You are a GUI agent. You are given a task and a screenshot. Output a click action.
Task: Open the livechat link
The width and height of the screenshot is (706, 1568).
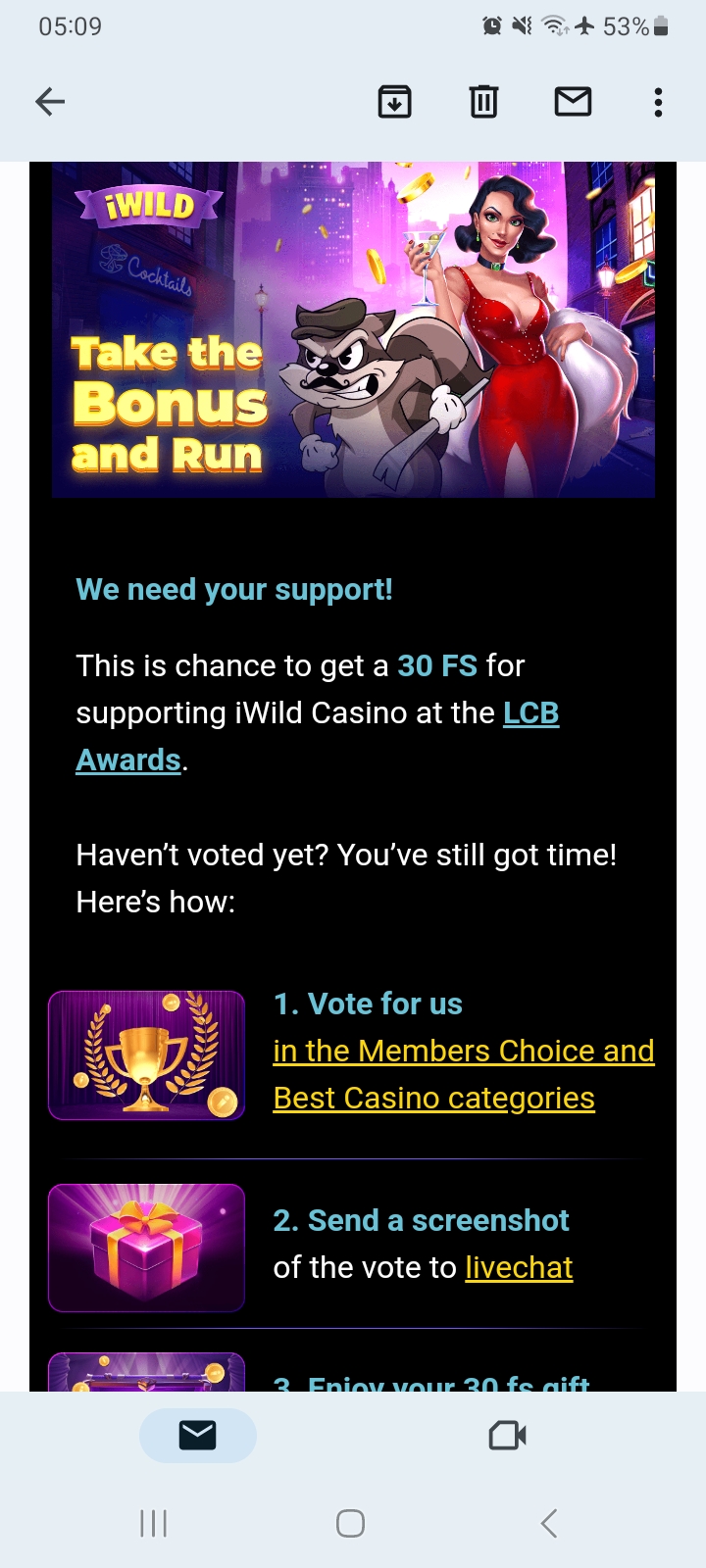[519, 1267]
